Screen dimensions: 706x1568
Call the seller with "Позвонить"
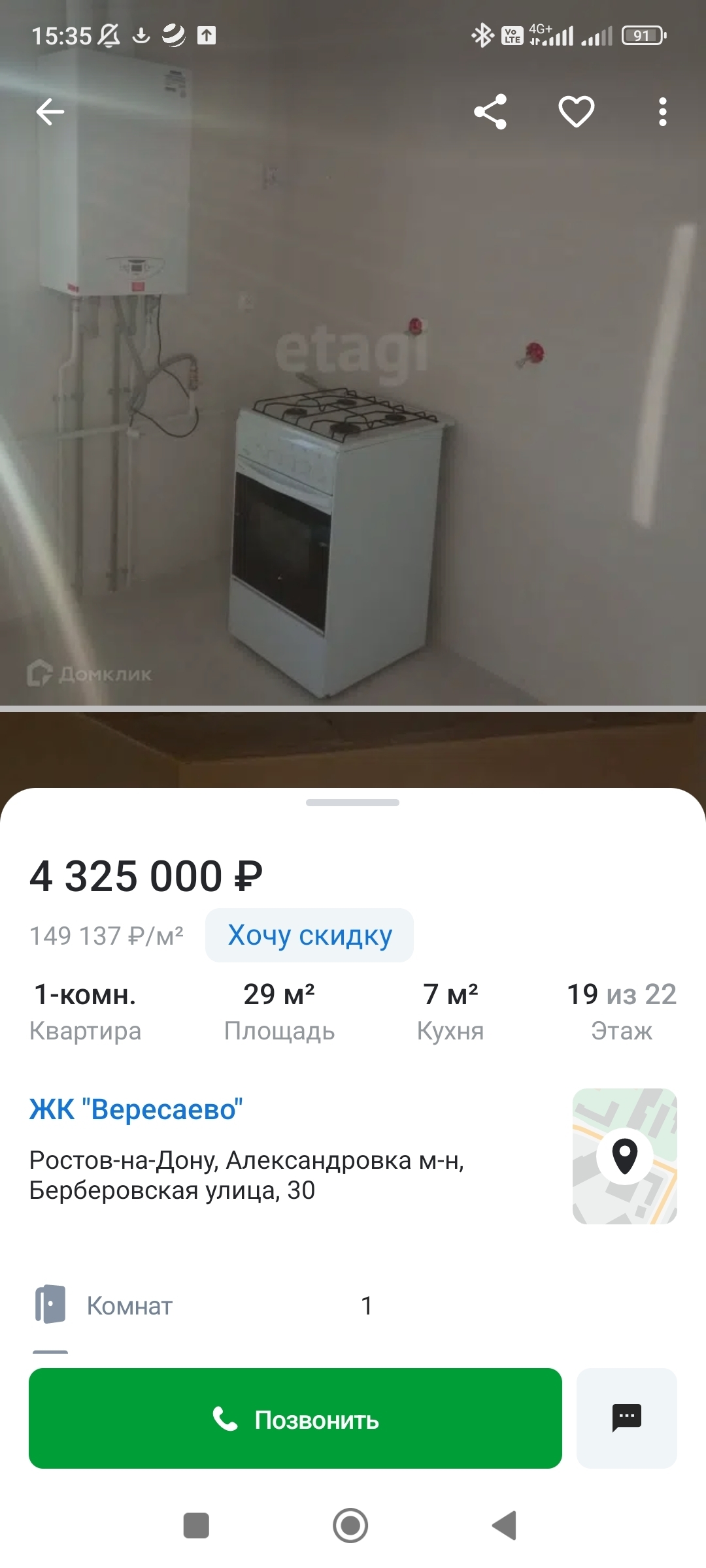pos(295,1419)
